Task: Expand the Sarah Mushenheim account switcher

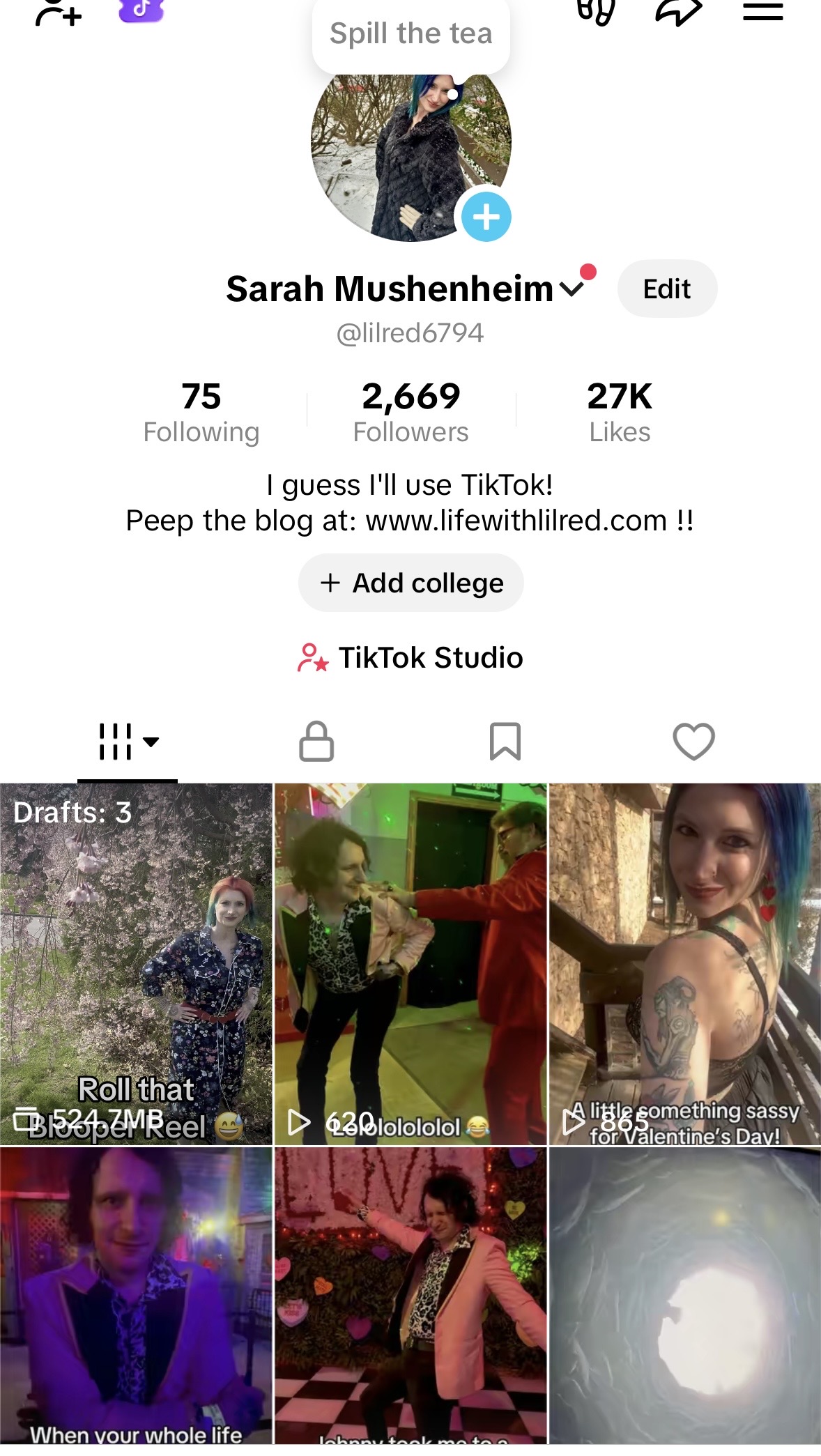Action: pos(571,289)
